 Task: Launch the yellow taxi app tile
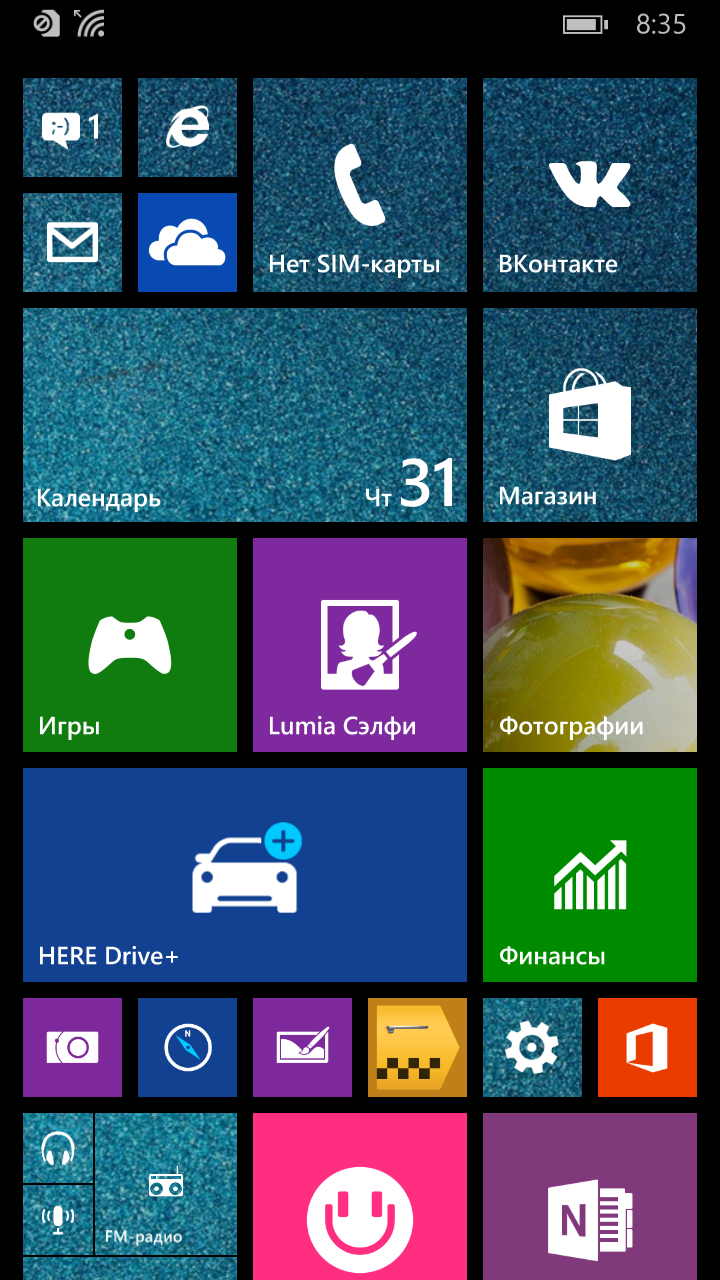point(417,1047)
